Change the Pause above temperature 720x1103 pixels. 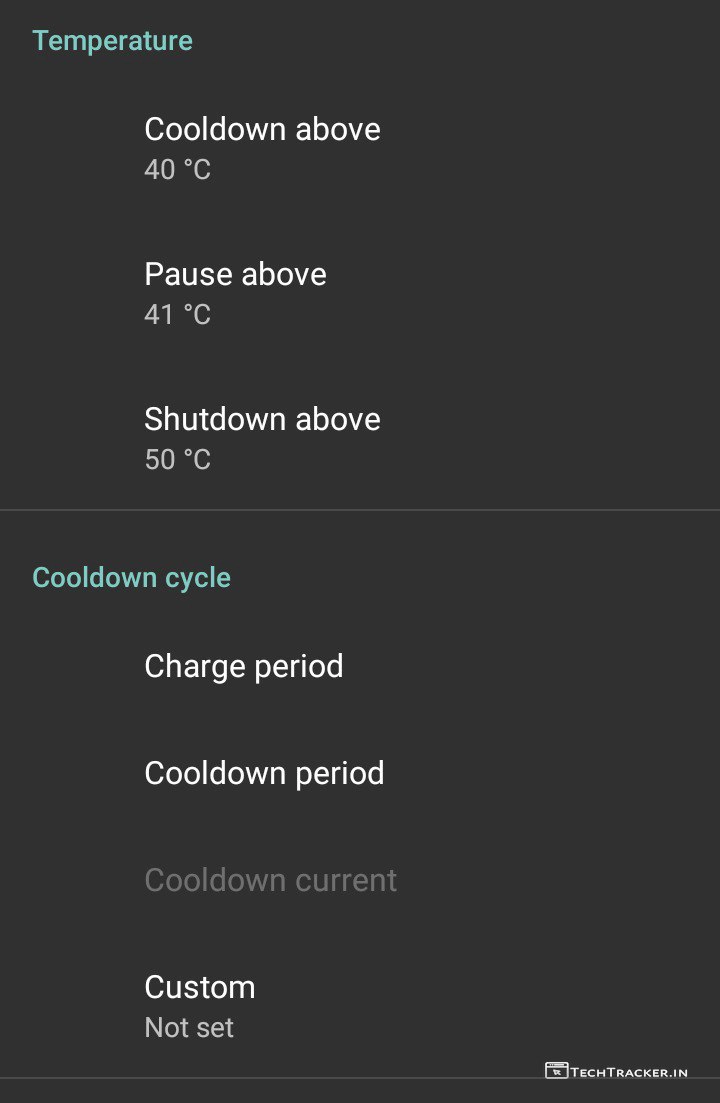(236, 293)
